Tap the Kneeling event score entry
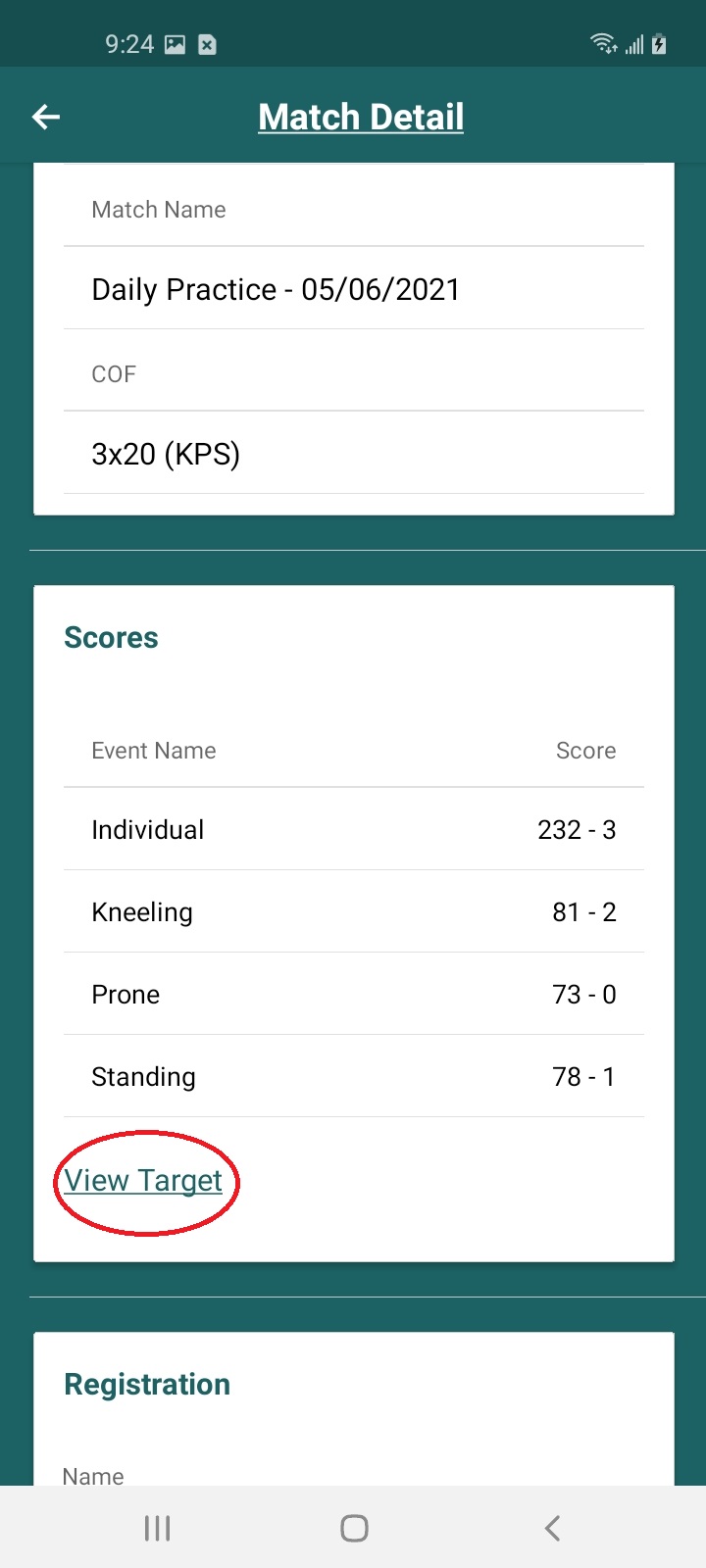 pos(353,911)
